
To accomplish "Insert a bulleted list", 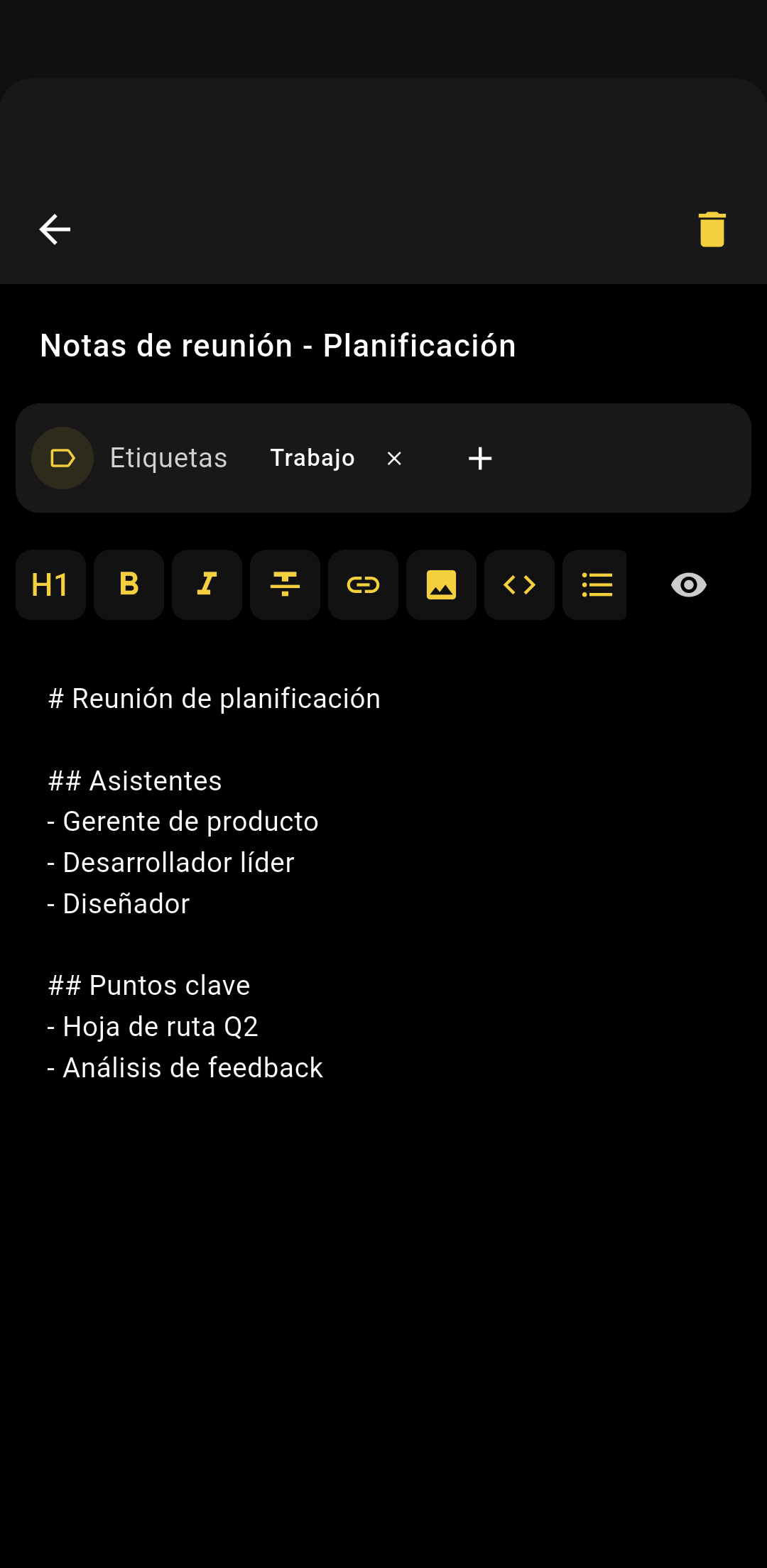I will (596, 585).
